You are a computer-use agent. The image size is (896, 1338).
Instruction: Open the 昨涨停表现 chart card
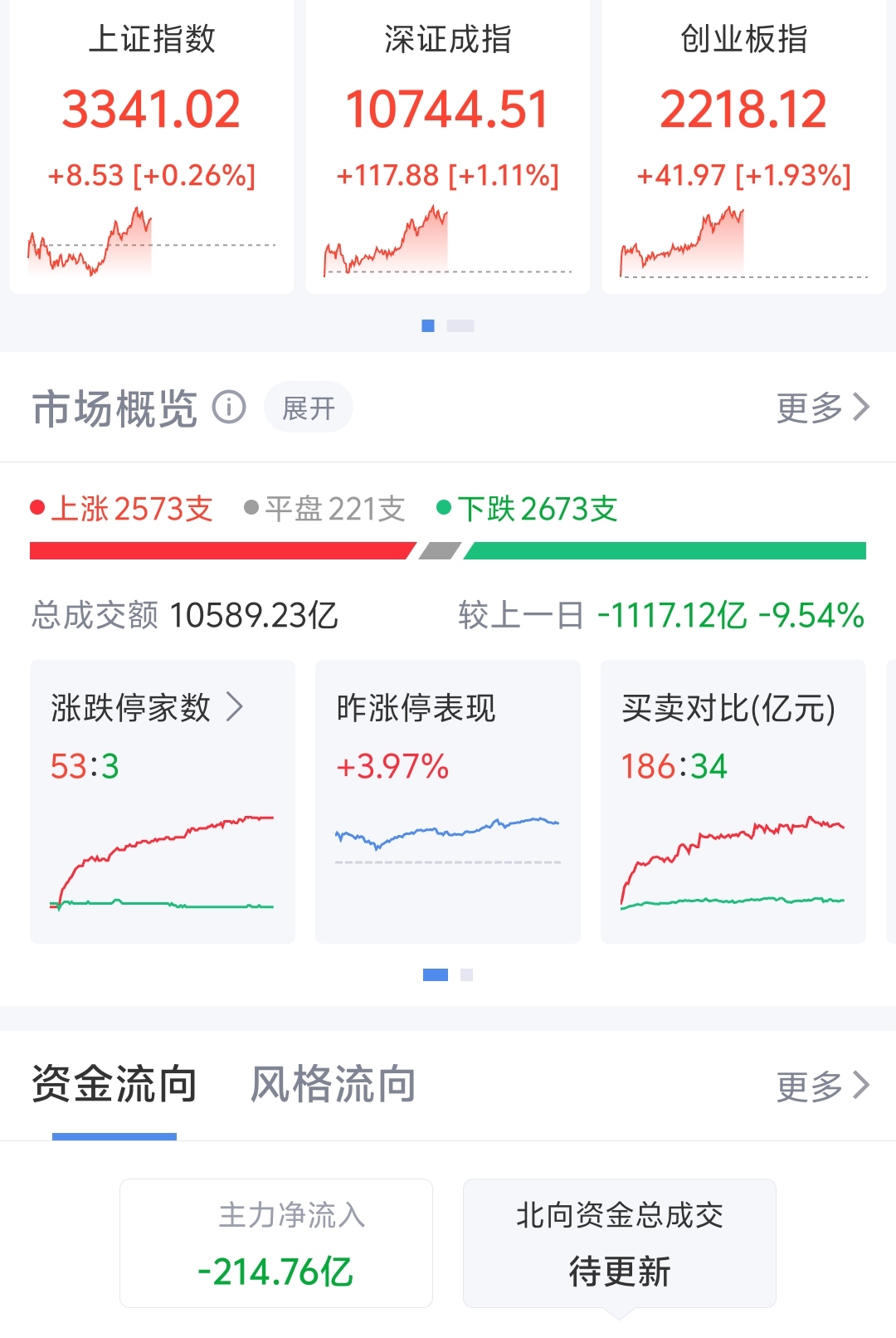(x=448, y=801)
